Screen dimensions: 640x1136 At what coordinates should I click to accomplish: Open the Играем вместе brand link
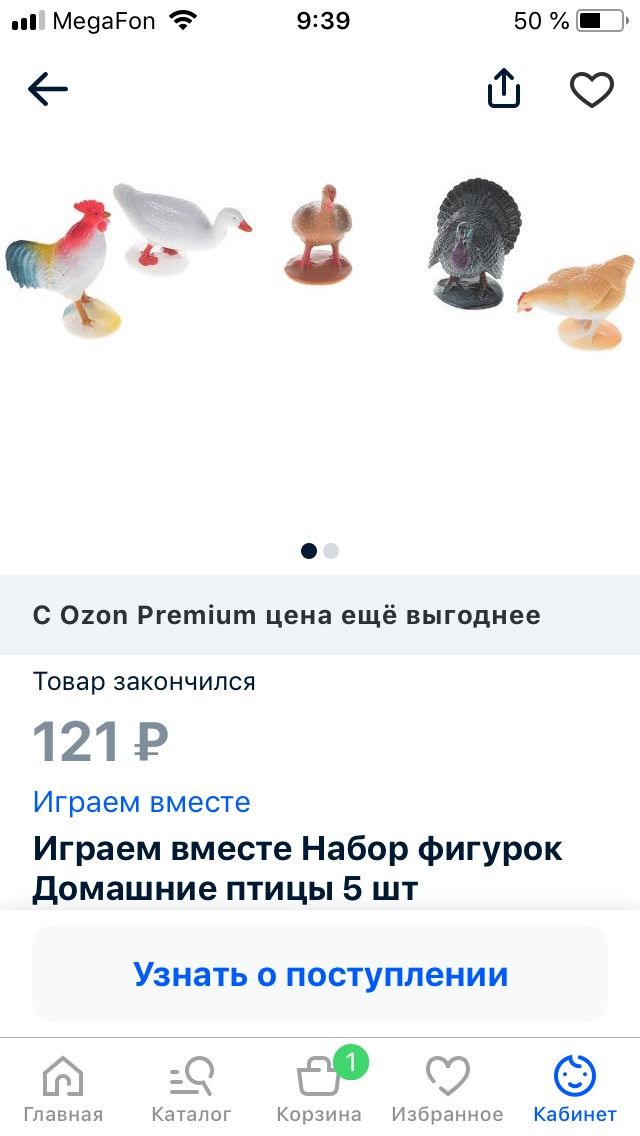pyautogui.click(x=141, y=802)
